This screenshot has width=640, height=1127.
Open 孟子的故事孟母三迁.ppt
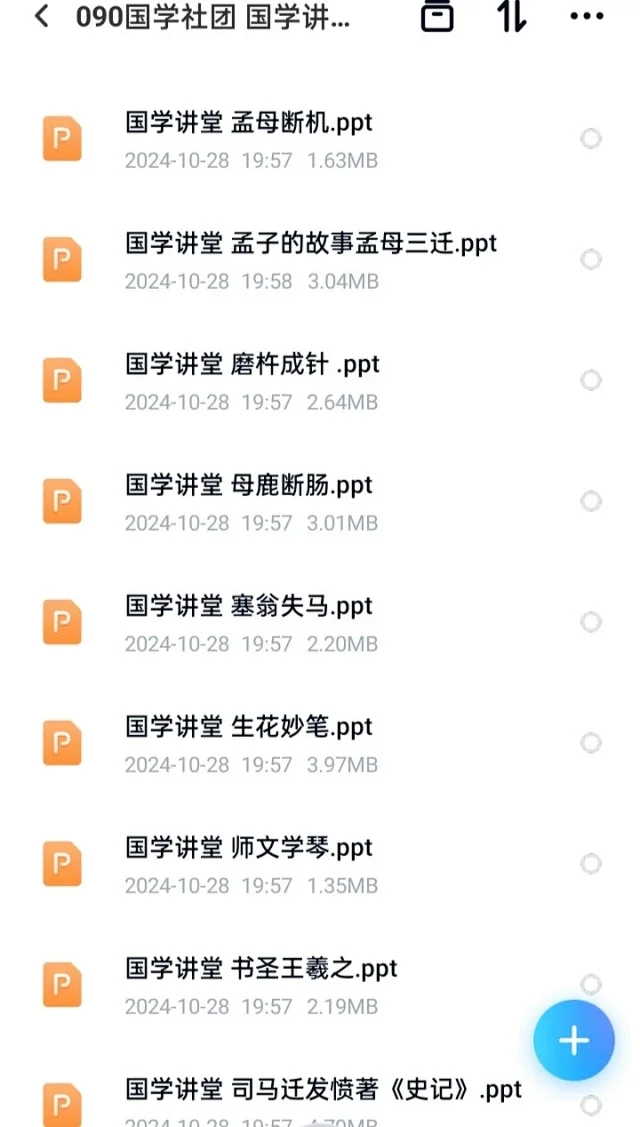tap(311, 244)
